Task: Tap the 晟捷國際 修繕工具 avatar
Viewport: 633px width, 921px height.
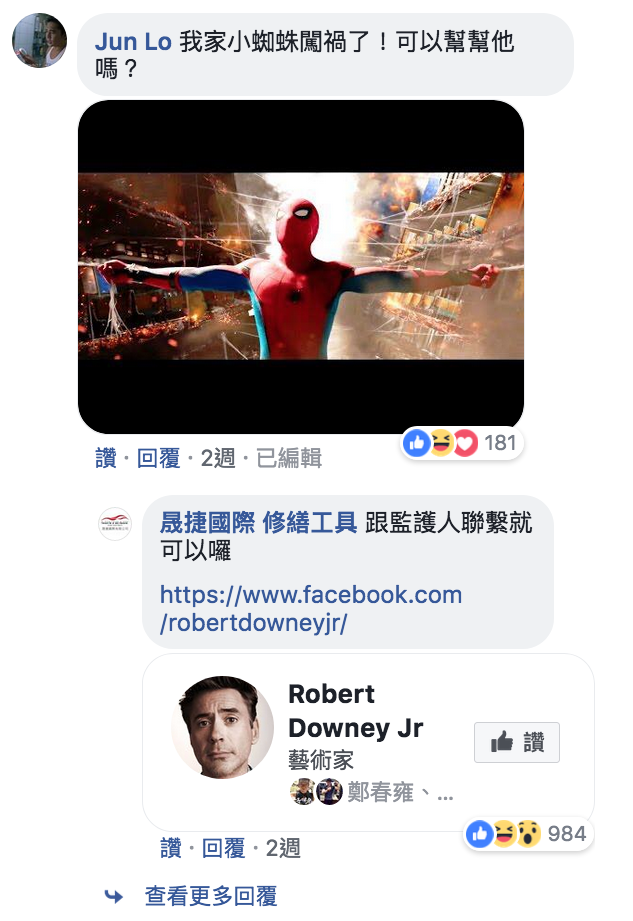Action: pyautogui.click(x=115, y=524)
